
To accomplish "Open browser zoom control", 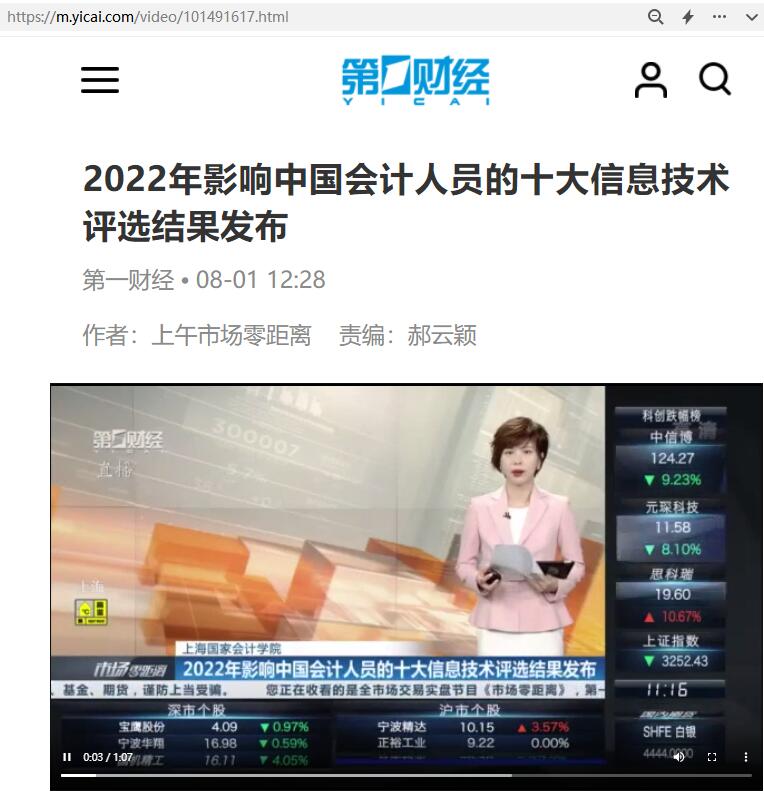I will (656, 17).
